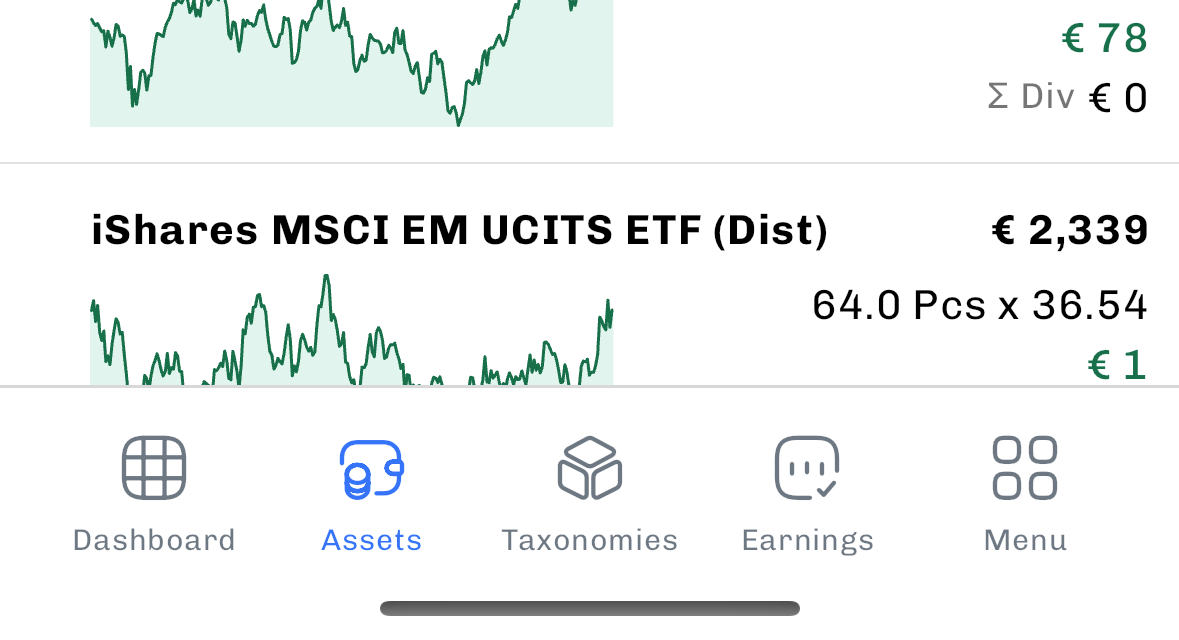Switch to the Dashboard tab

pos(154,494)
